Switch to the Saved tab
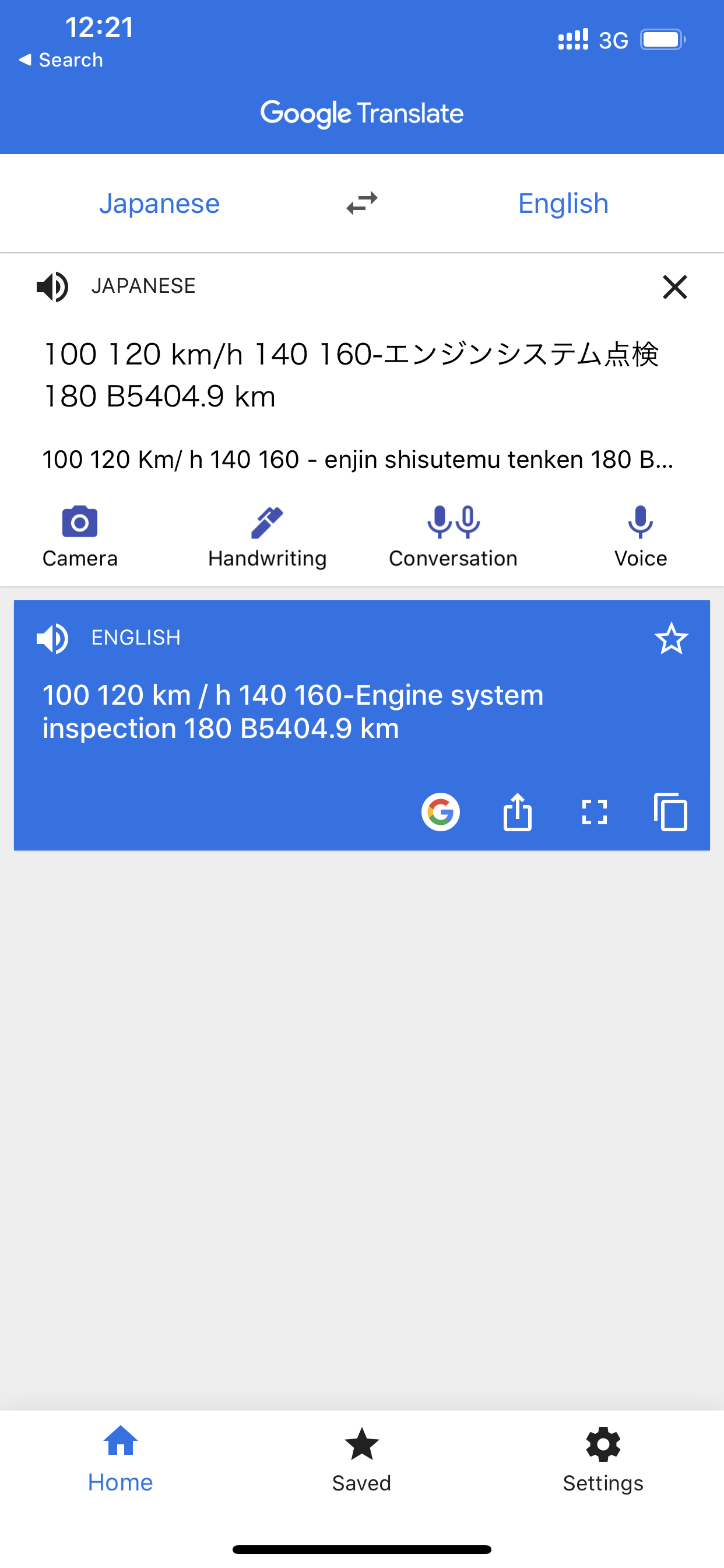 tap(362, 1459)
